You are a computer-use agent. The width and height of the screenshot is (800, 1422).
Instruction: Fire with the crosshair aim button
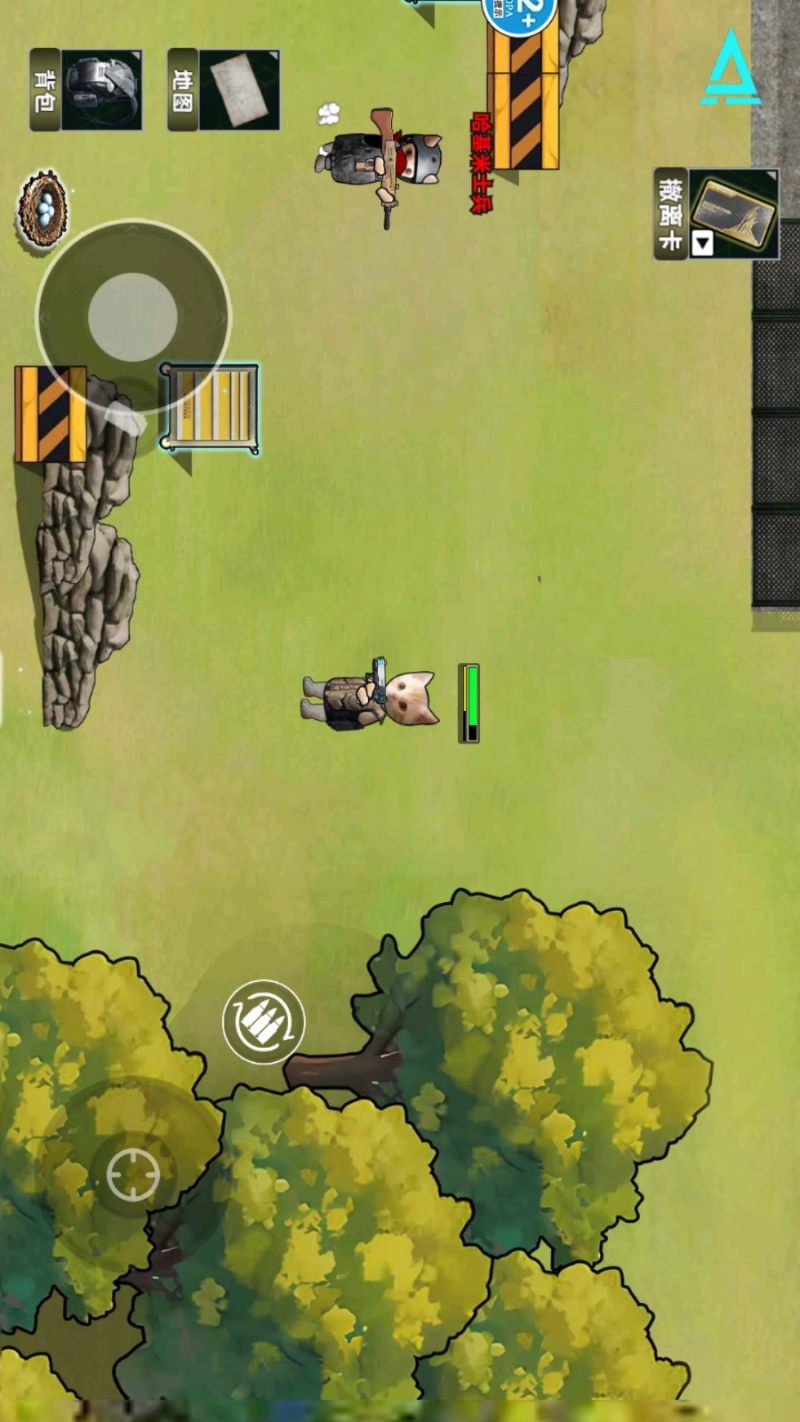point(133,1174)
